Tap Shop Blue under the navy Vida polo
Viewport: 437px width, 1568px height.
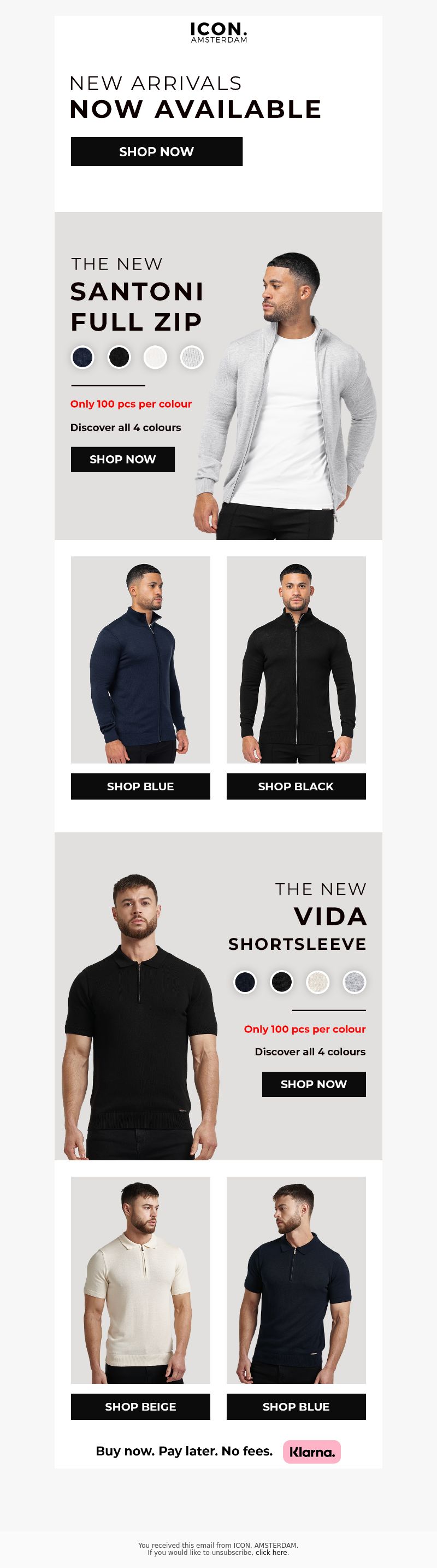(x=296, y=1407)
